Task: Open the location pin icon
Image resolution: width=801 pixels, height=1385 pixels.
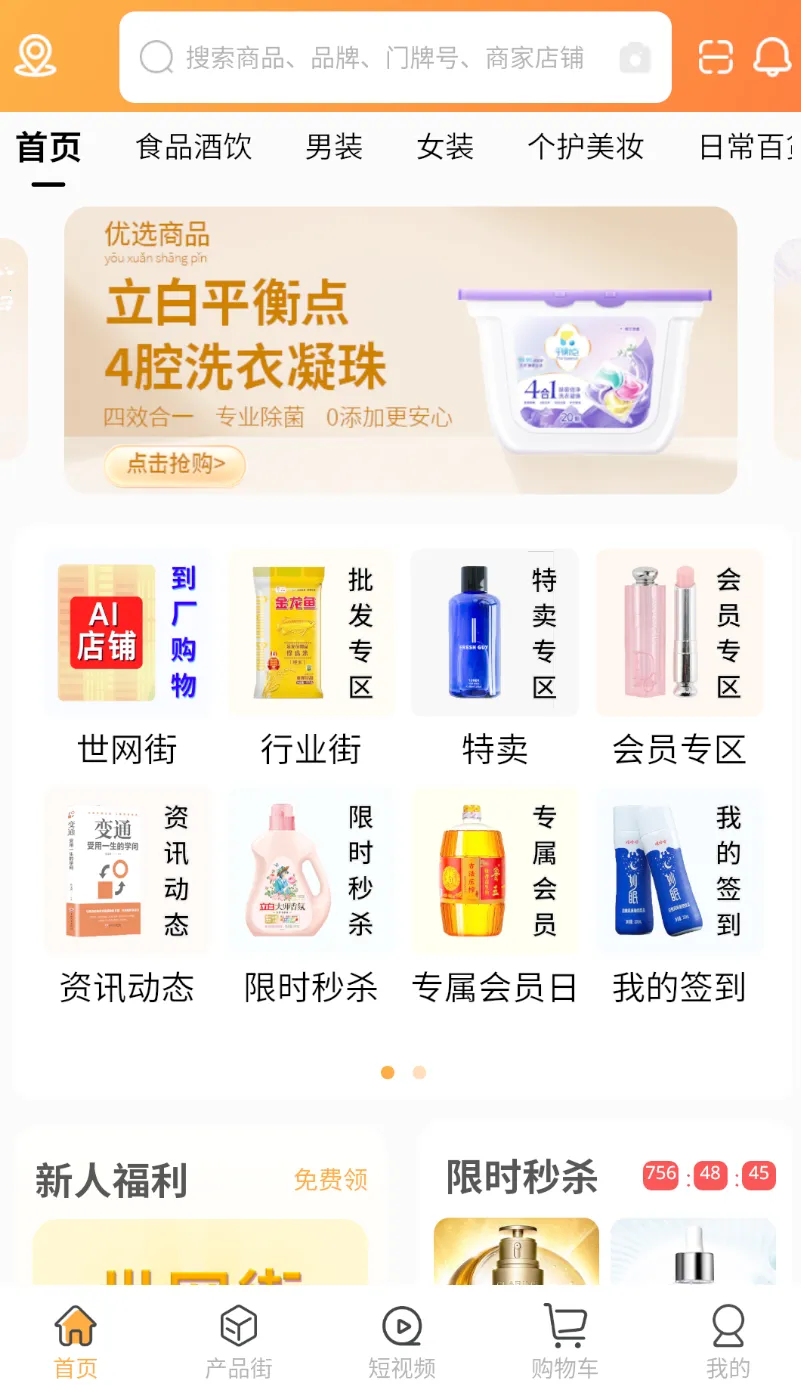Action: click(x=35, y=56)
